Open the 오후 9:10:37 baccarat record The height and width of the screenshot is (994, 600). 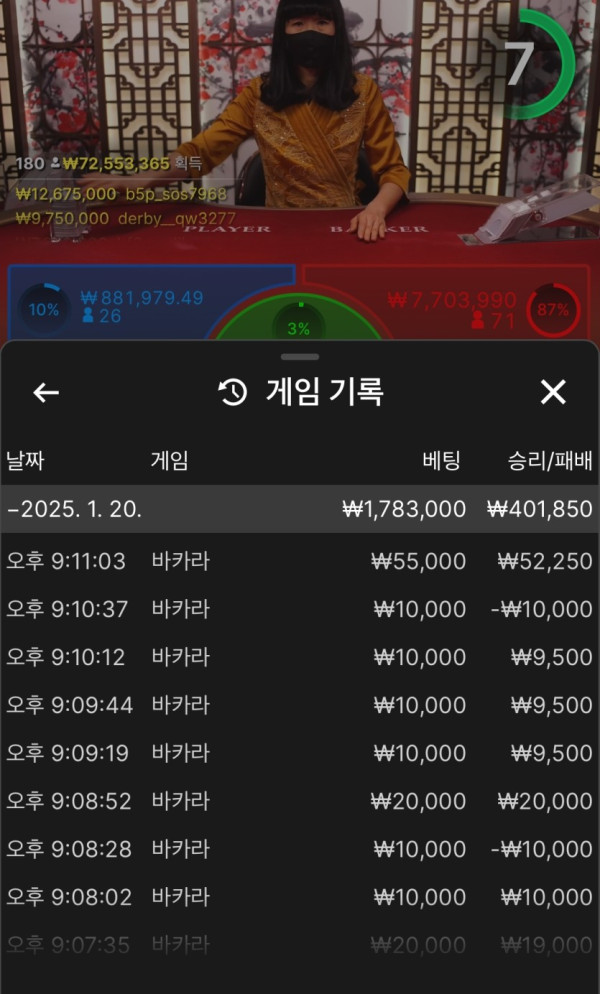[300, 609]
